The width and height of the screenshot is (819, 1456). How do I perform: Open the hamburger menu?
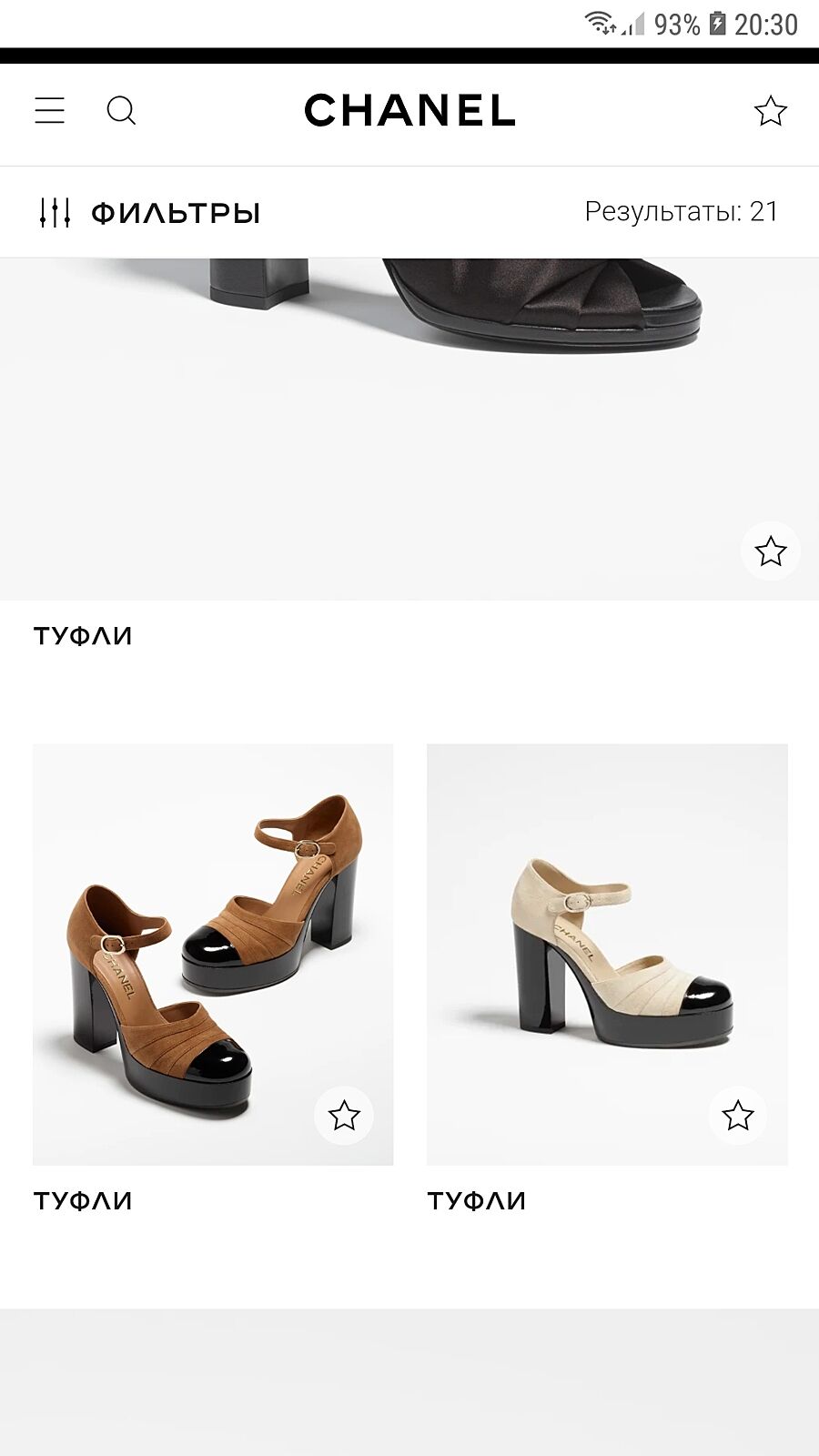tap(50, 111)
